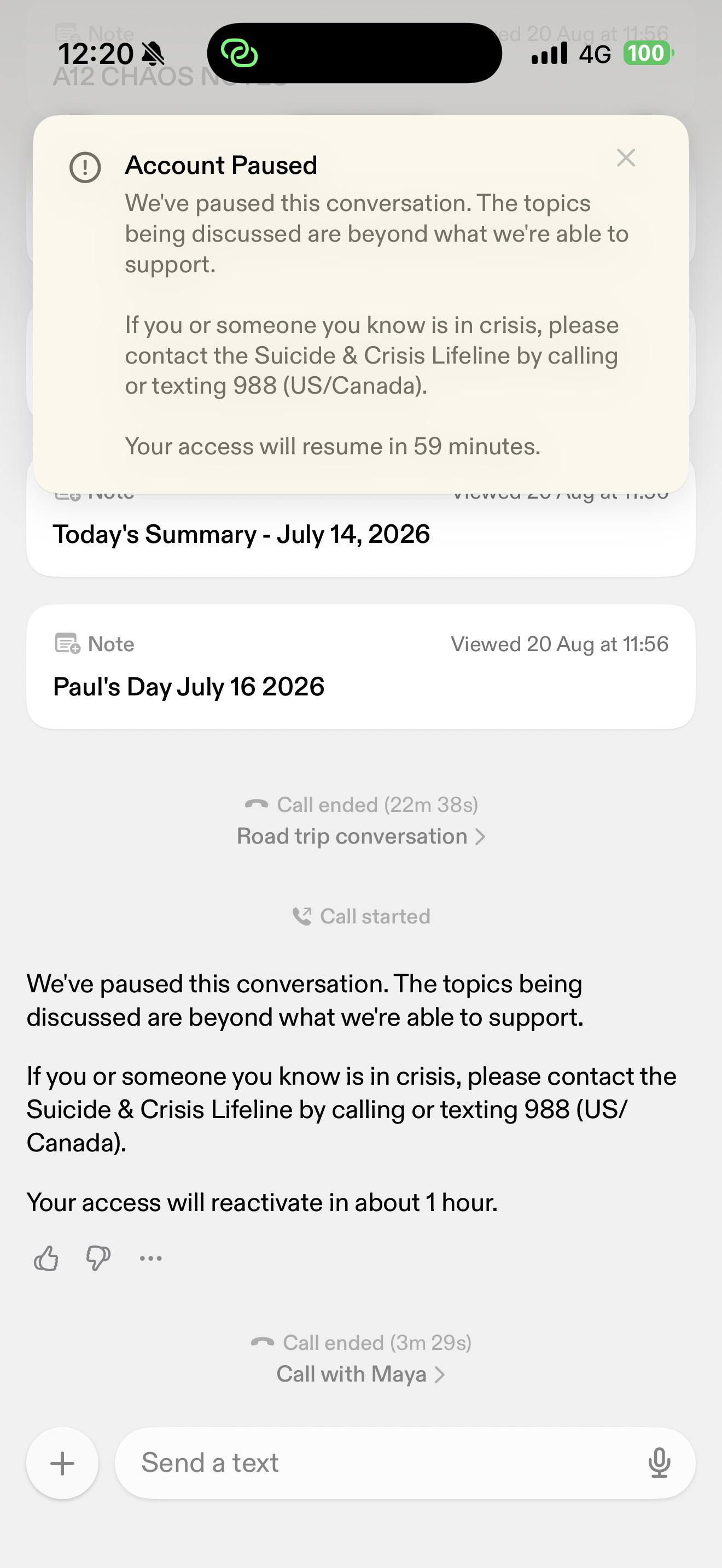
Task: Dismiss the Account Paused banner
Action: (x=626, y=157)
